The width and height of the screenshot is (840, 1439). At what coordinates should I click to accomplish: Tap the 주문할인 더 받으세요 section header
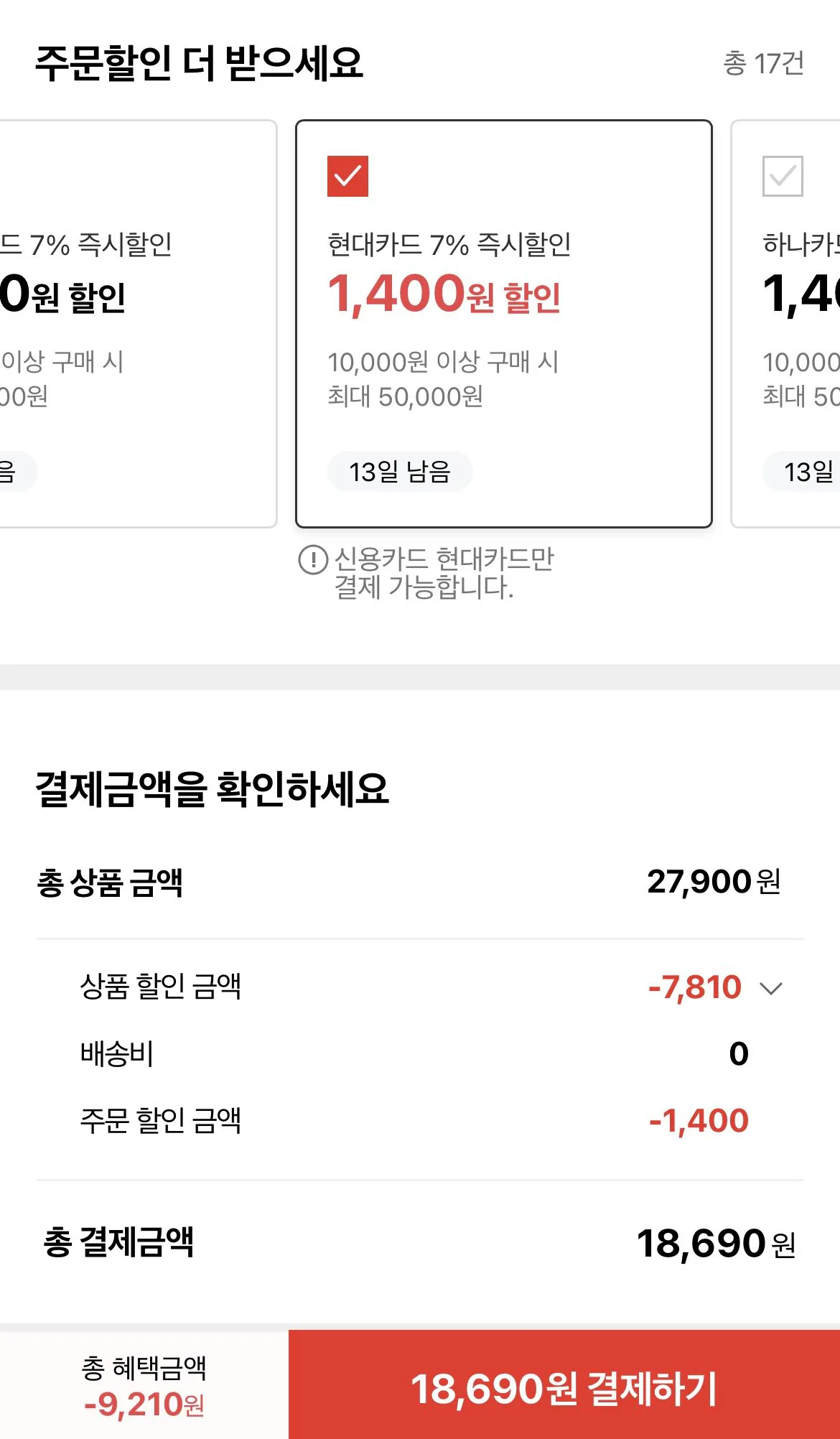tap(201, 63)
